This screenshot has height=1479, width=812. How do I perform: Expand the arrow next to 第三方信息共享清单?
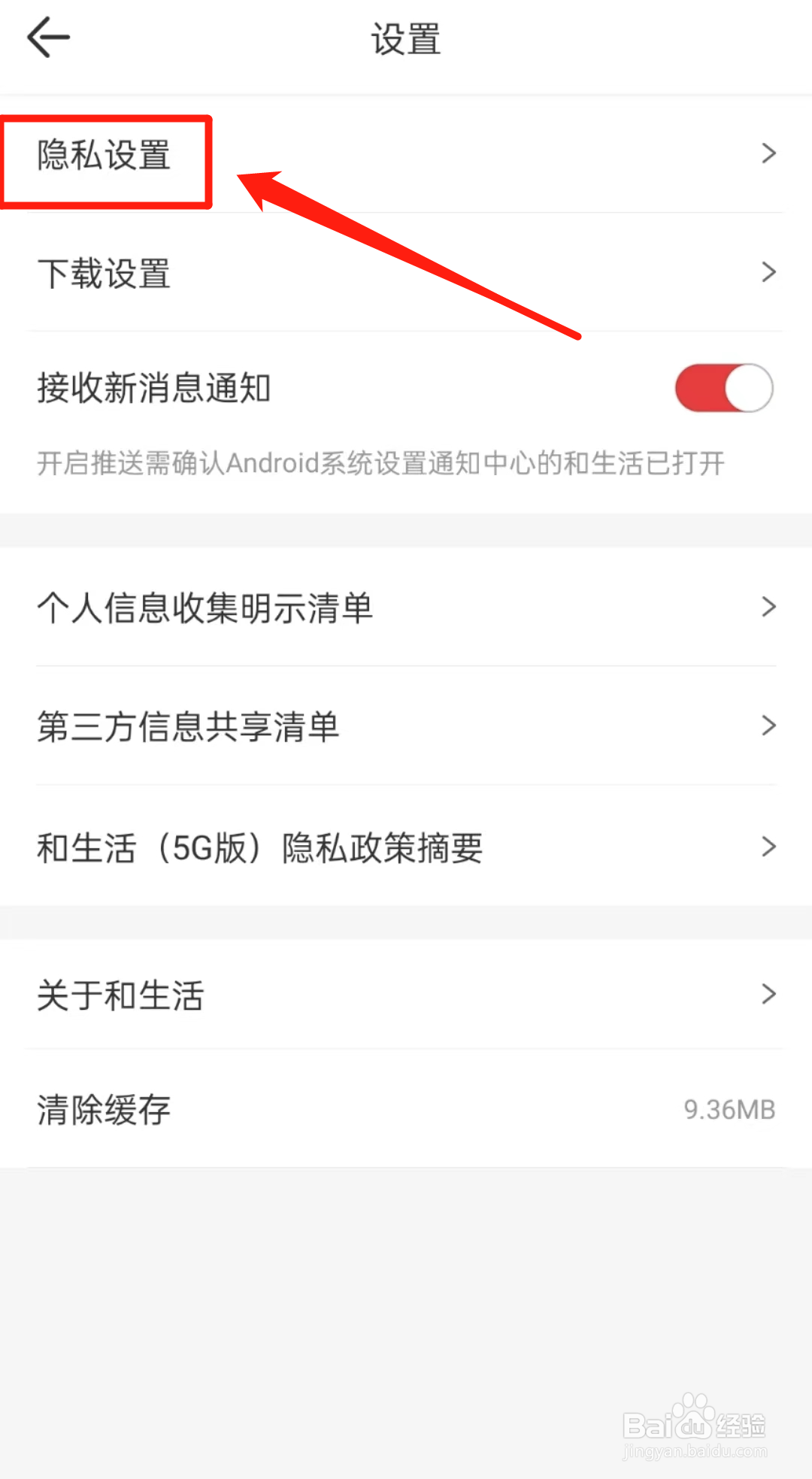768,725
